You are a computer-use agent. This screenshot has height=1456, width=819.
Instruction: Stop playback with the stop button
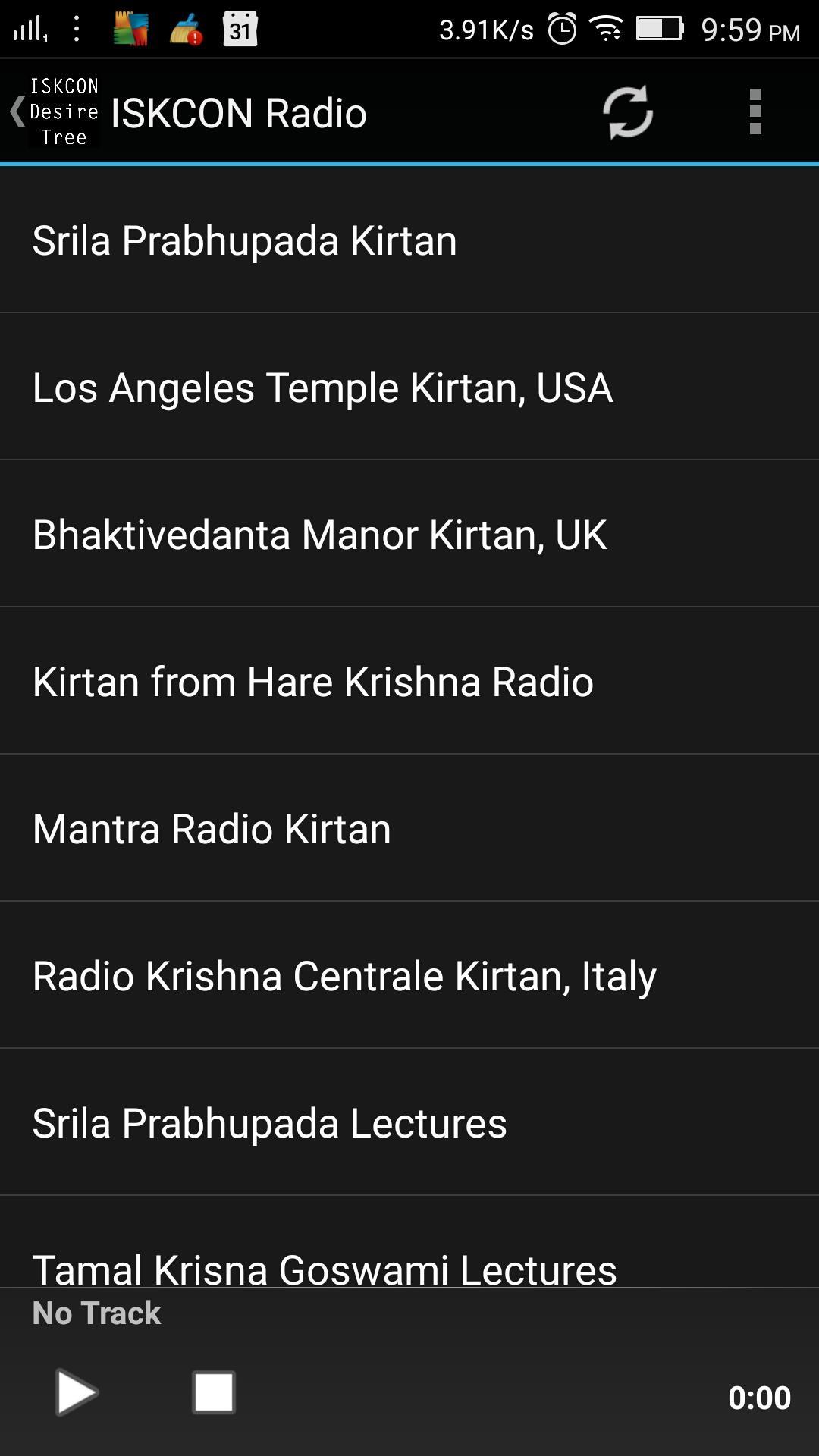[x=214, y=1392]
